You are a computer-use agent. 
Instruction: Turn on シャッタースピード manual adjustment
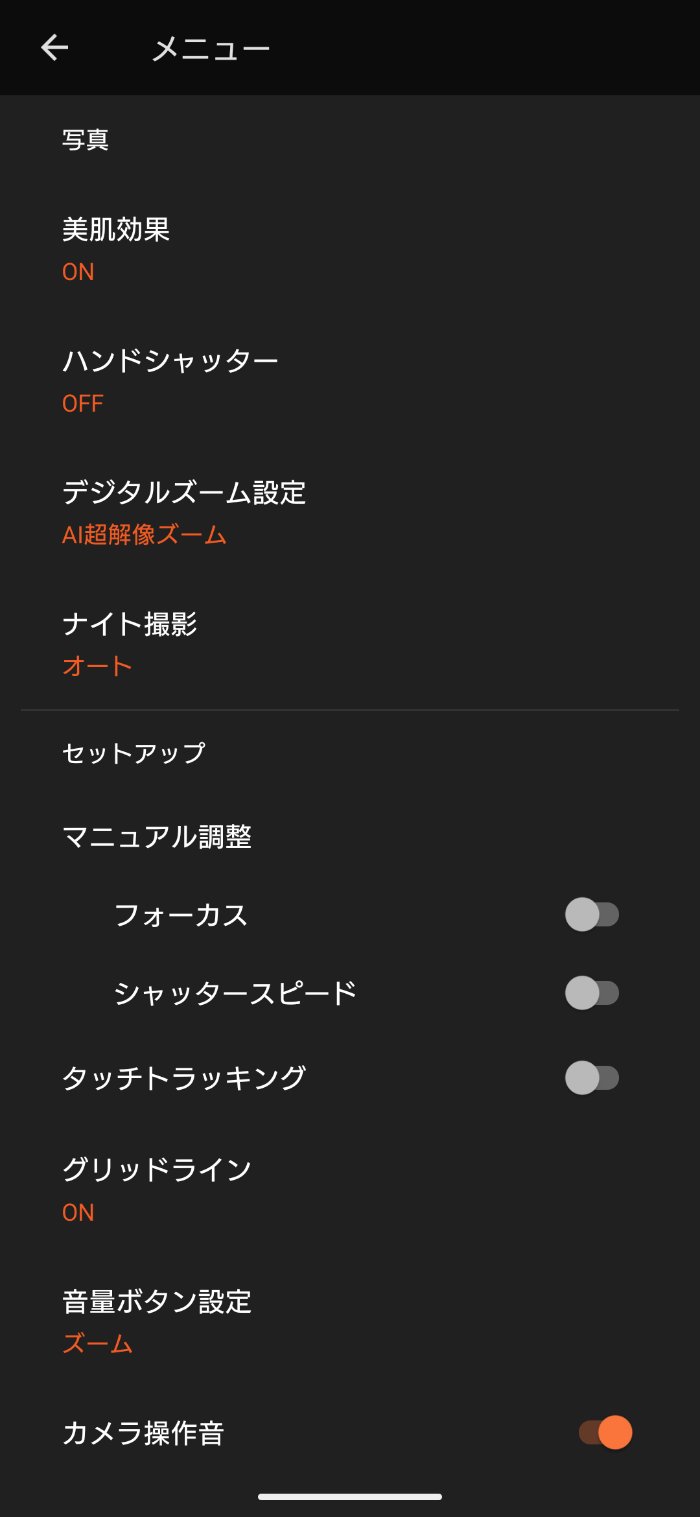pyautogui.click(x=592, y=993)
